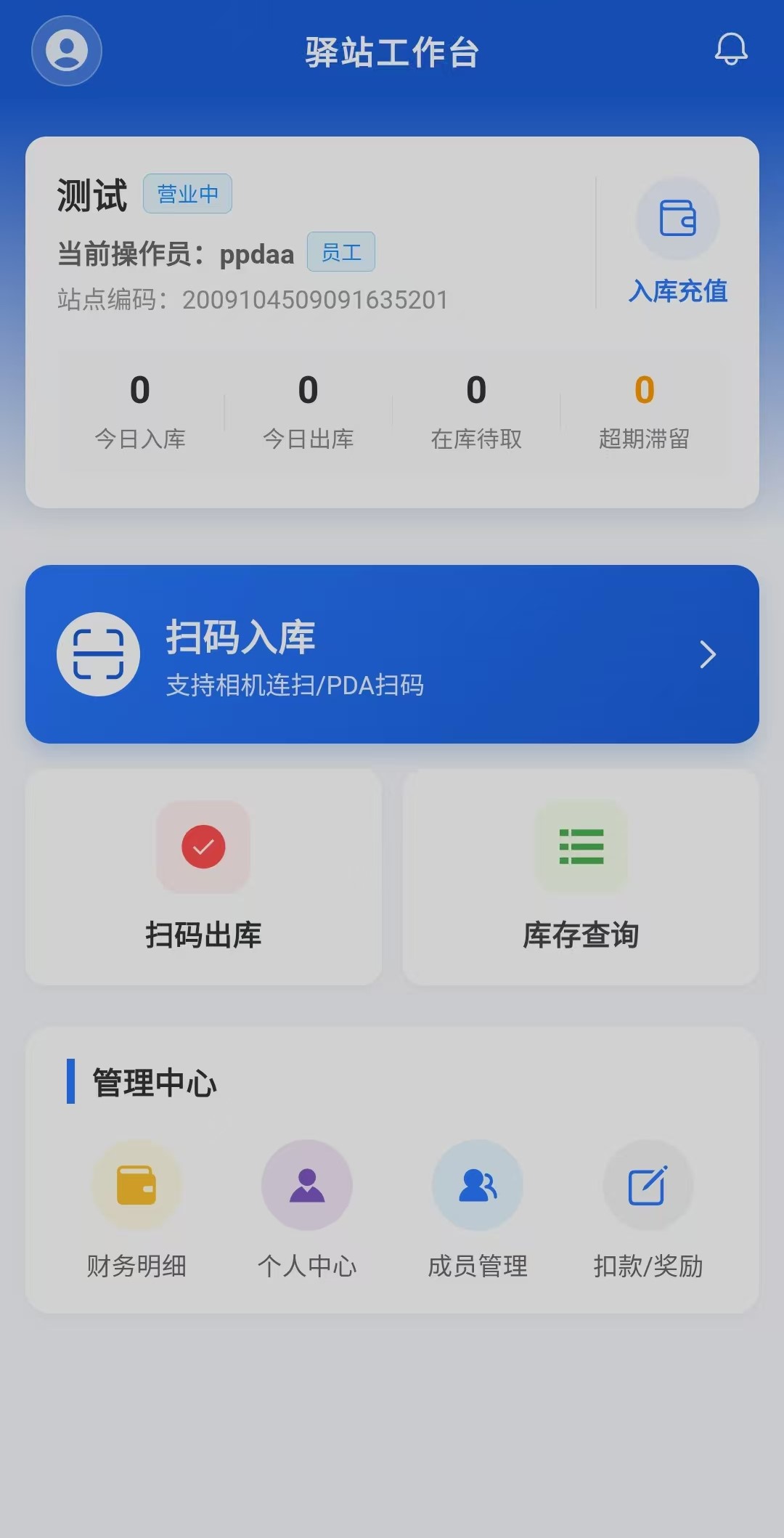The height and width of the screenshot is (1538, 784).
Task: Click the 营业中 status badge
Action: point(187,193)
